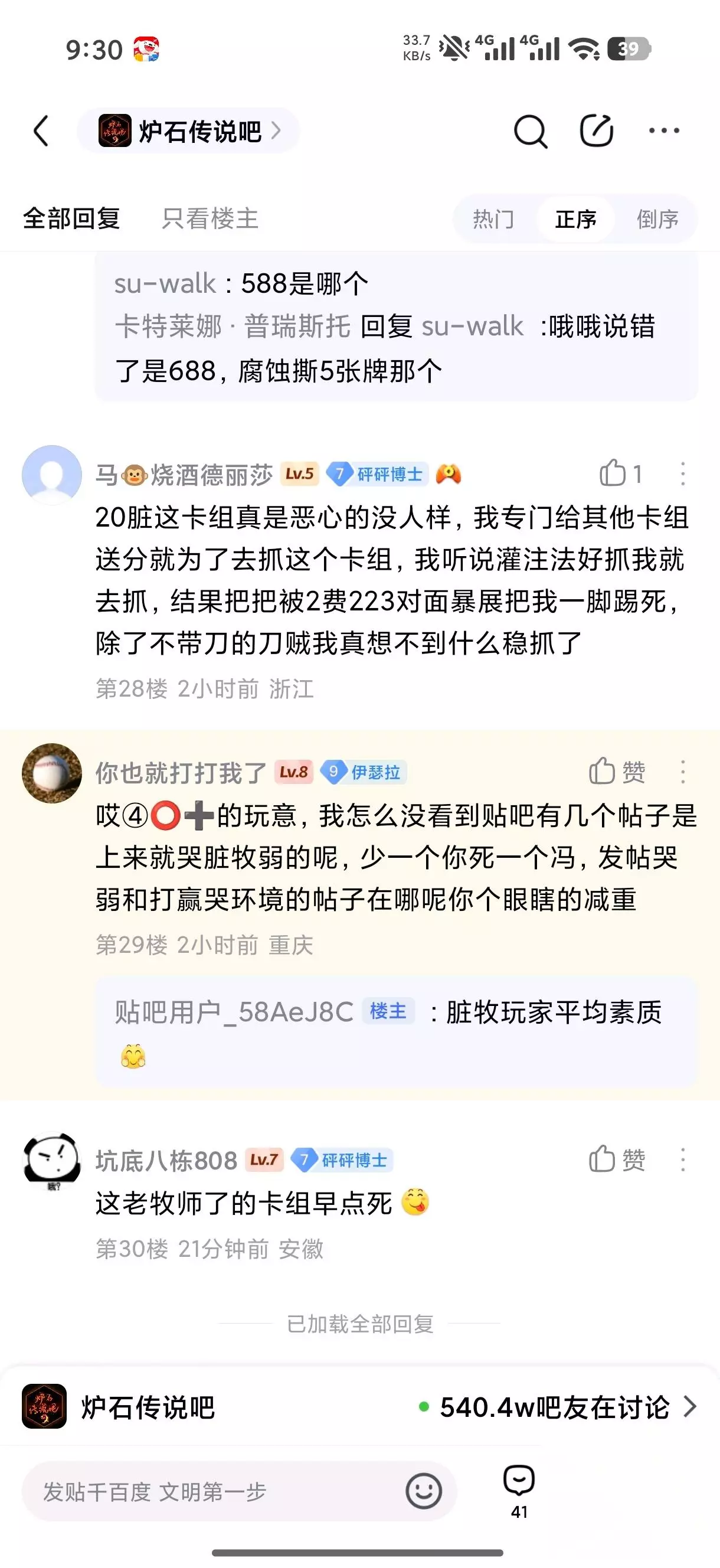Image resolution: width=720 pixels, height=1568 pixels.
Task: Like the comment by 马烧酒德丽莎
Action: pos(620,473)
